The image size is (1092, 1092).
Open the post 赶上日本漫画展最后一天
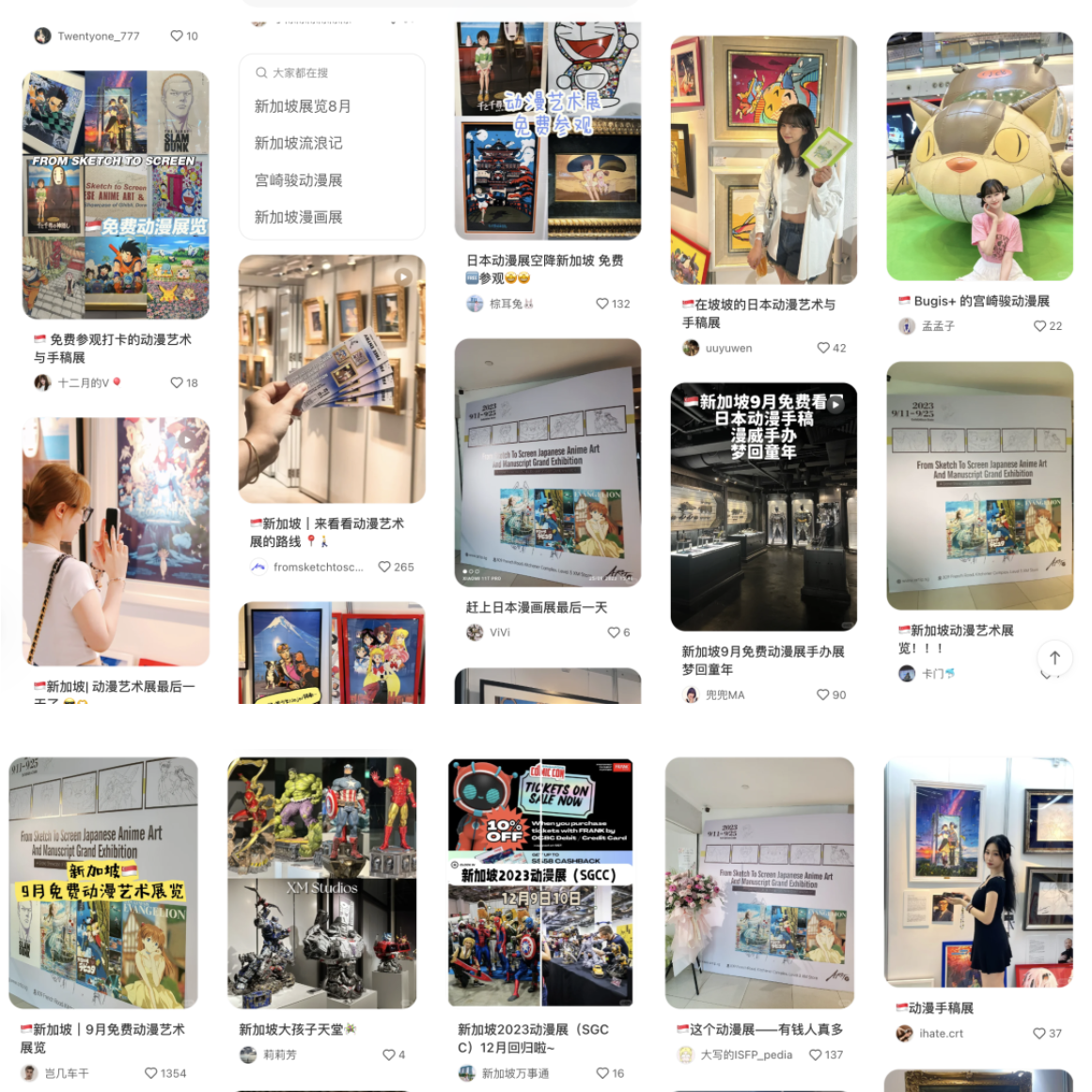tap(547, 463)
